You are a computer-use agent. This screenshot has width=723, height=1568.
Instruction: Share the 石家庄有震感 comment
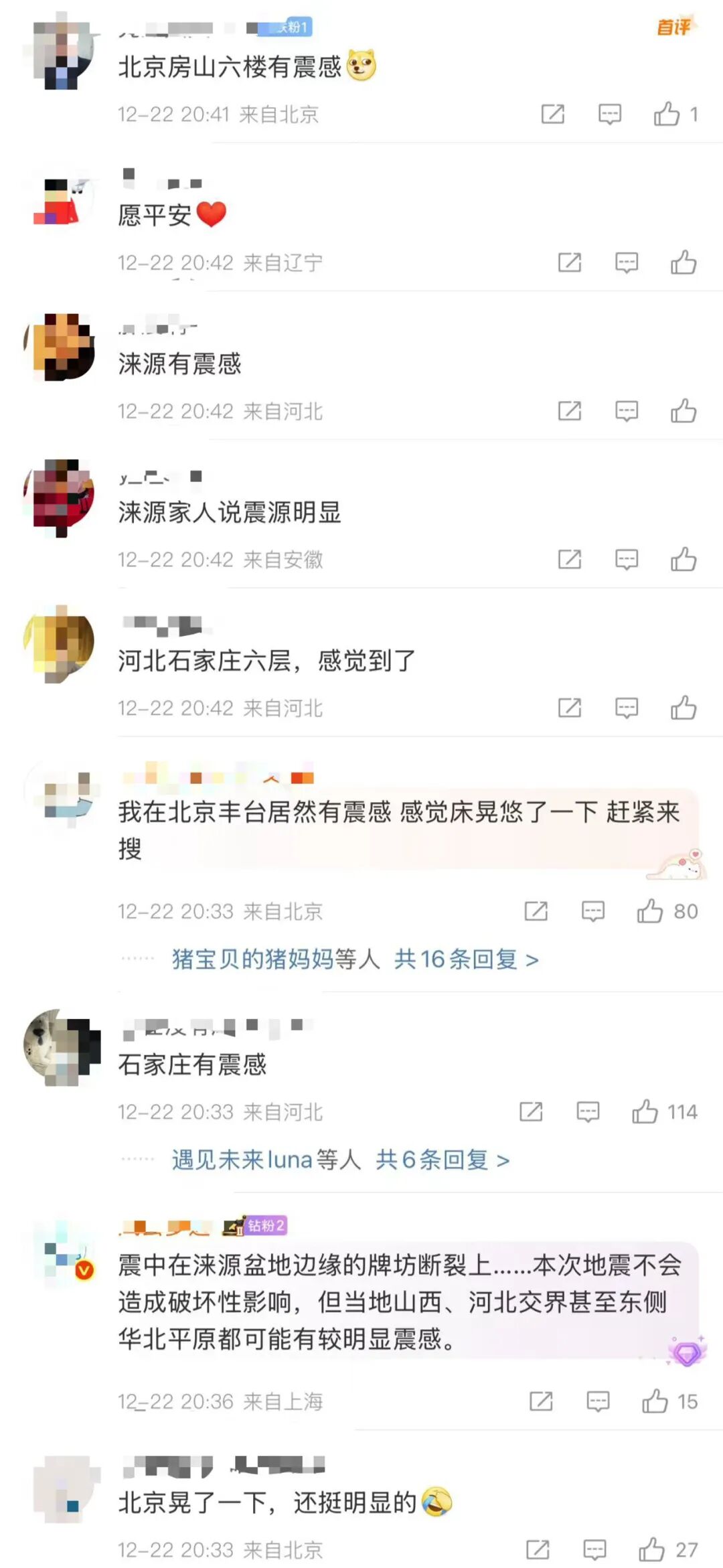click(531, 1112)
